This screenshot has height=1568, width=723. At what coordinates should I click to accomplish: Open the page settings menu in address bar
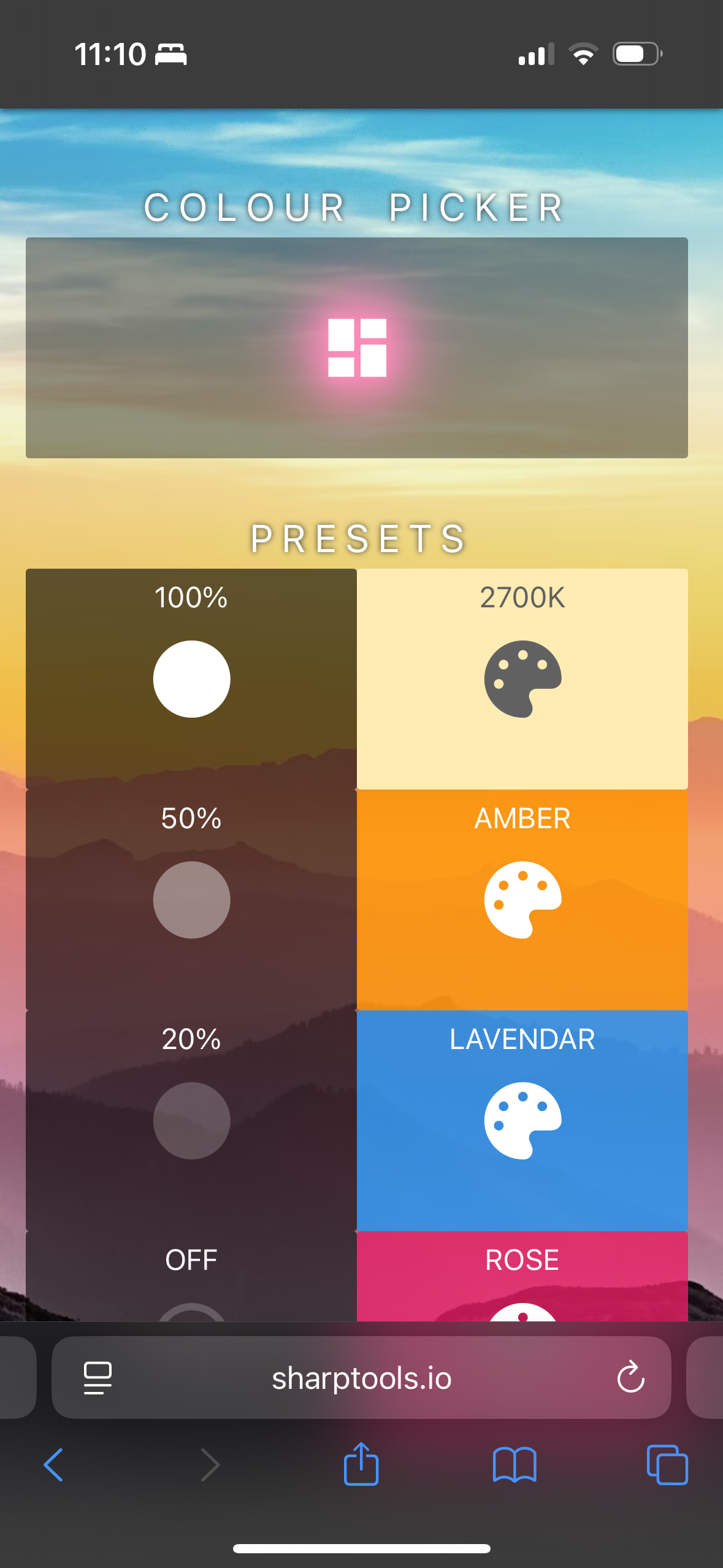(98, 1378)
